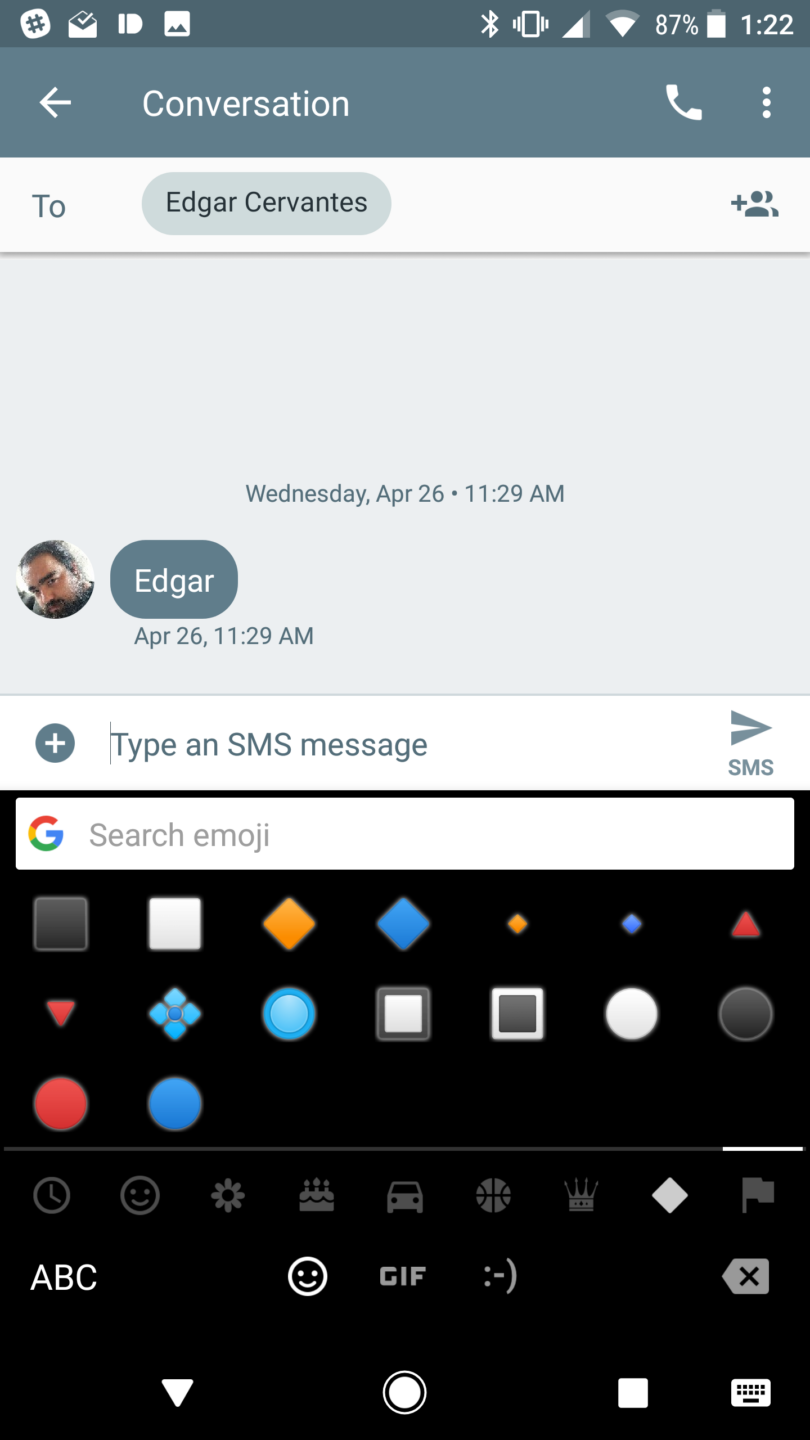Viewport: 810px width, 1440px height.
Task: Select the red circle emoji
Action: click(x=61, y=1103)
